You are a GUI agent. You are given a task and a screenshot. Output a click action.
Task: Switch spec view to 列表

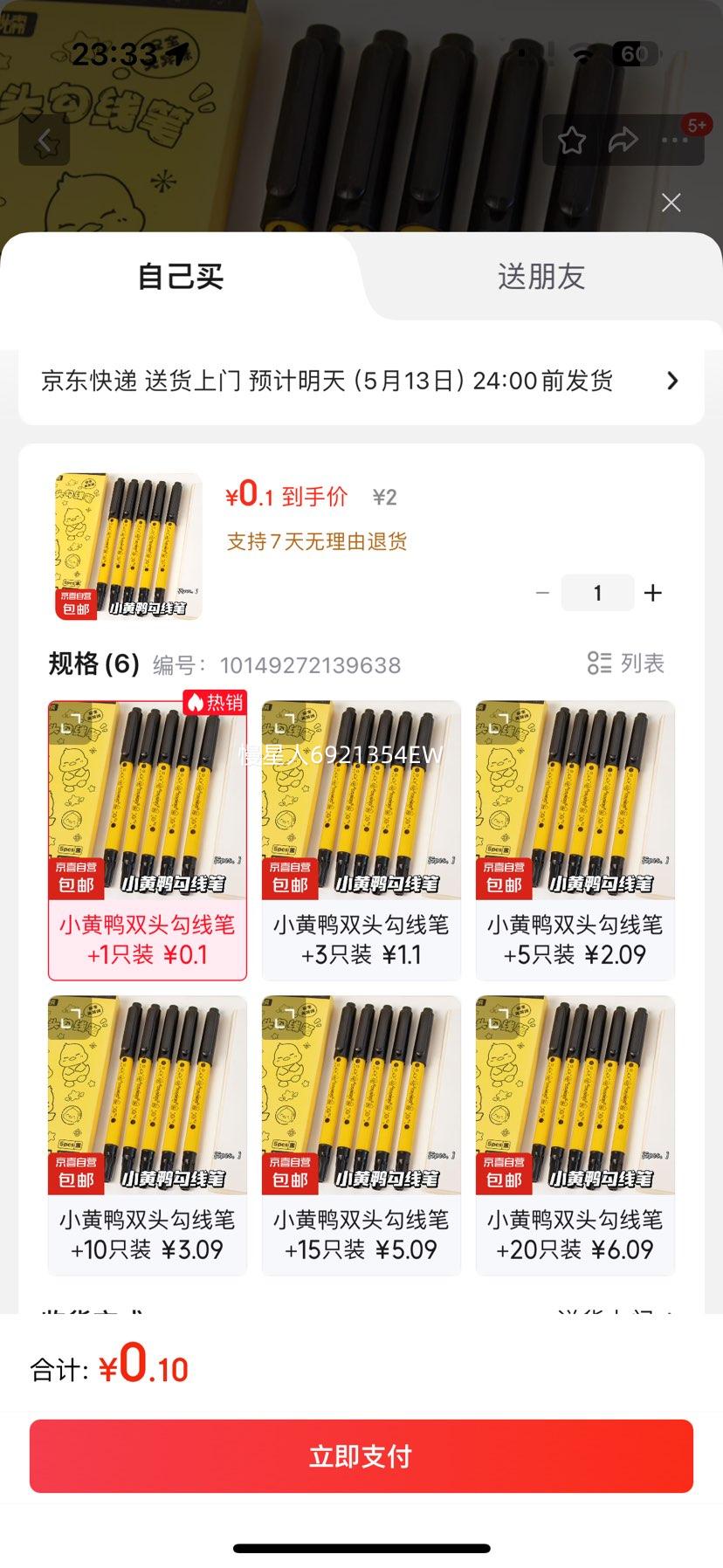[x=626, y=664]
